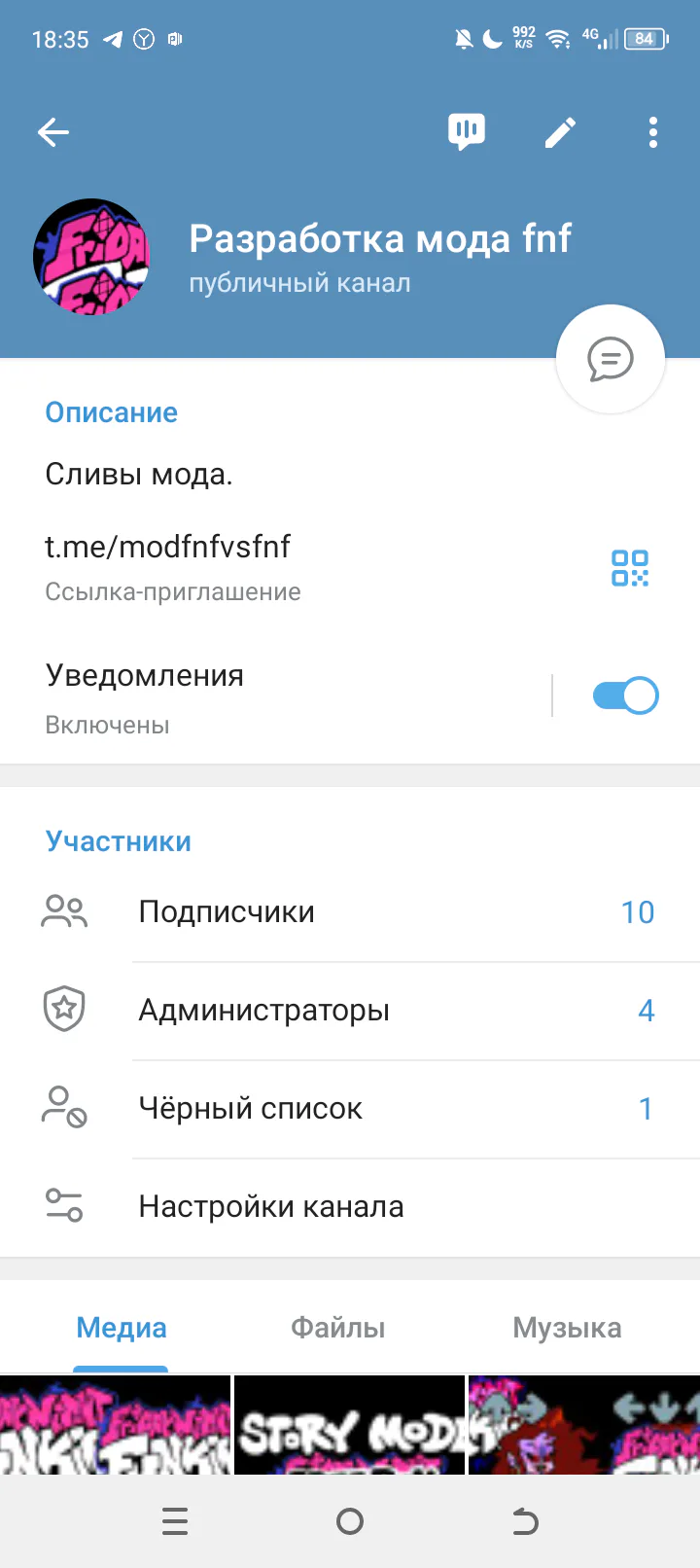Open the three-dot overflow menu

(x=652, y=132)
